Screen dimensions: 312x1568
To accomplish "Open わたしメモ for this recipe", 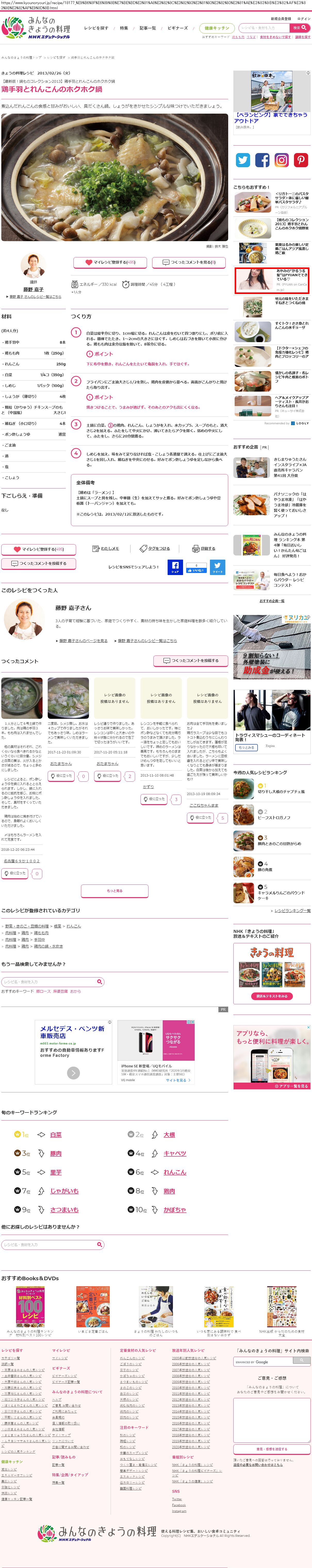I will click(x=105, y=549).
